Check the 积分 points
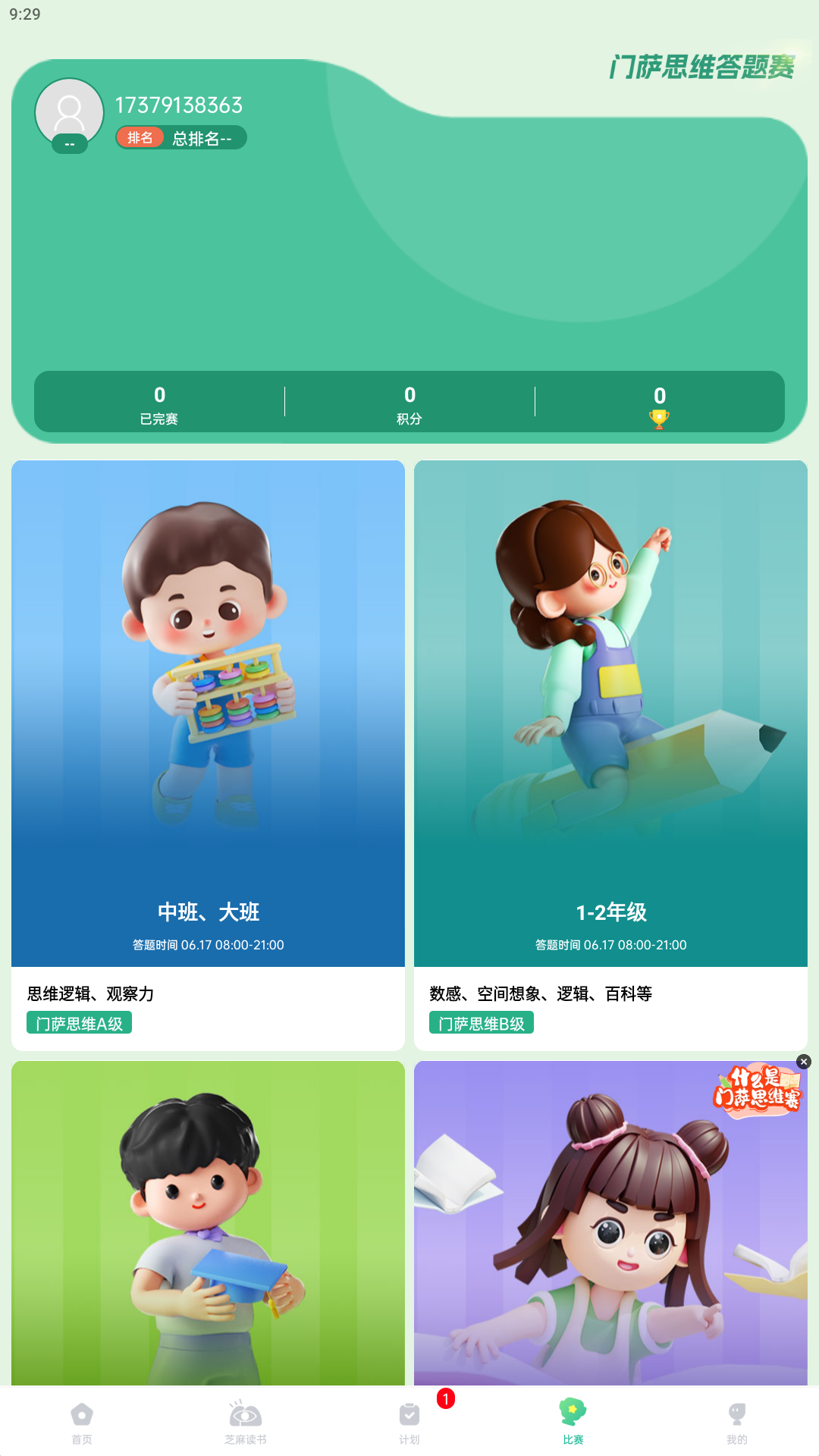Viewport: 819px width, 1456px height. 409,403
